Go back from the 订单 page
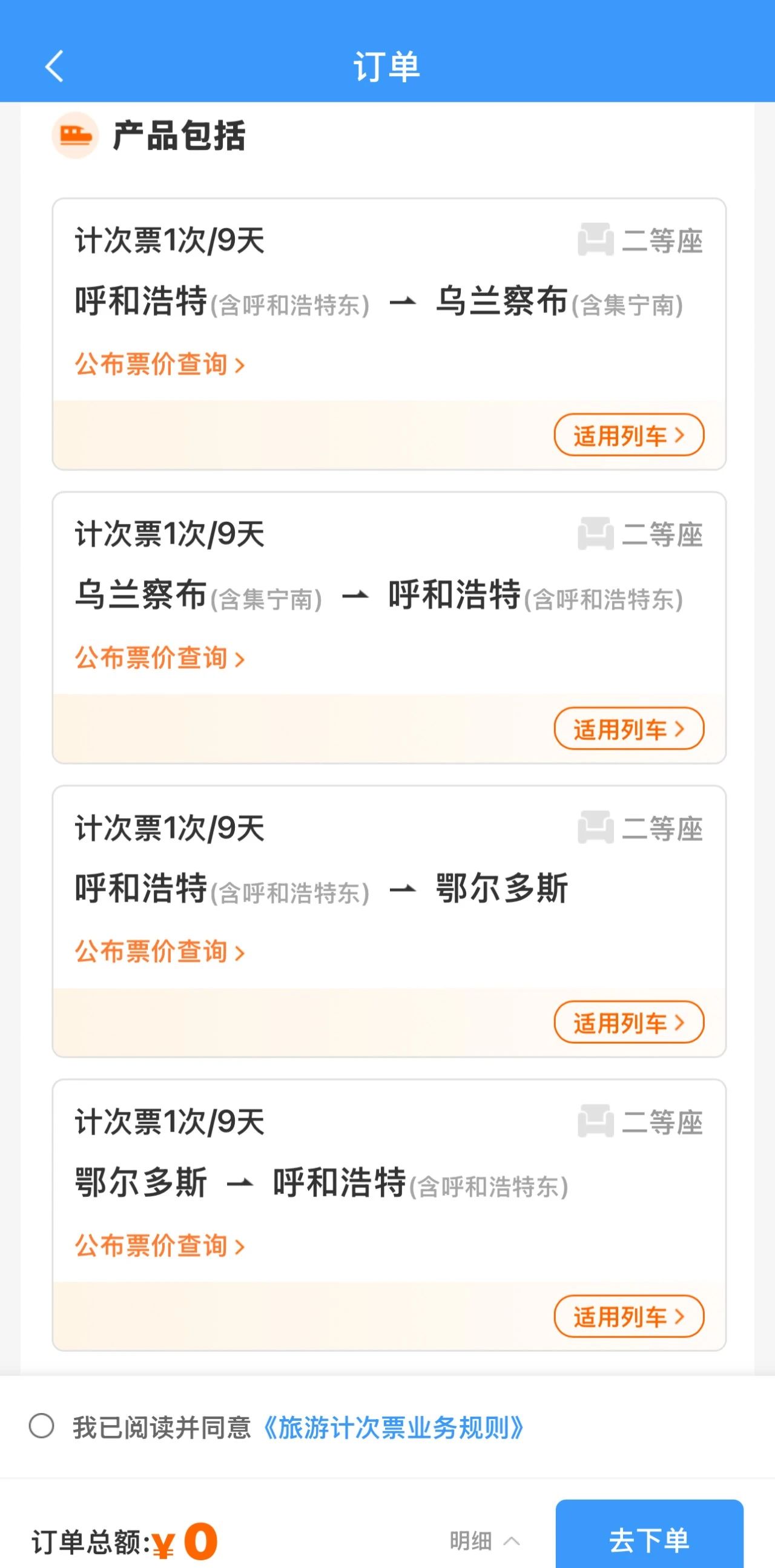 coord(54,66)
